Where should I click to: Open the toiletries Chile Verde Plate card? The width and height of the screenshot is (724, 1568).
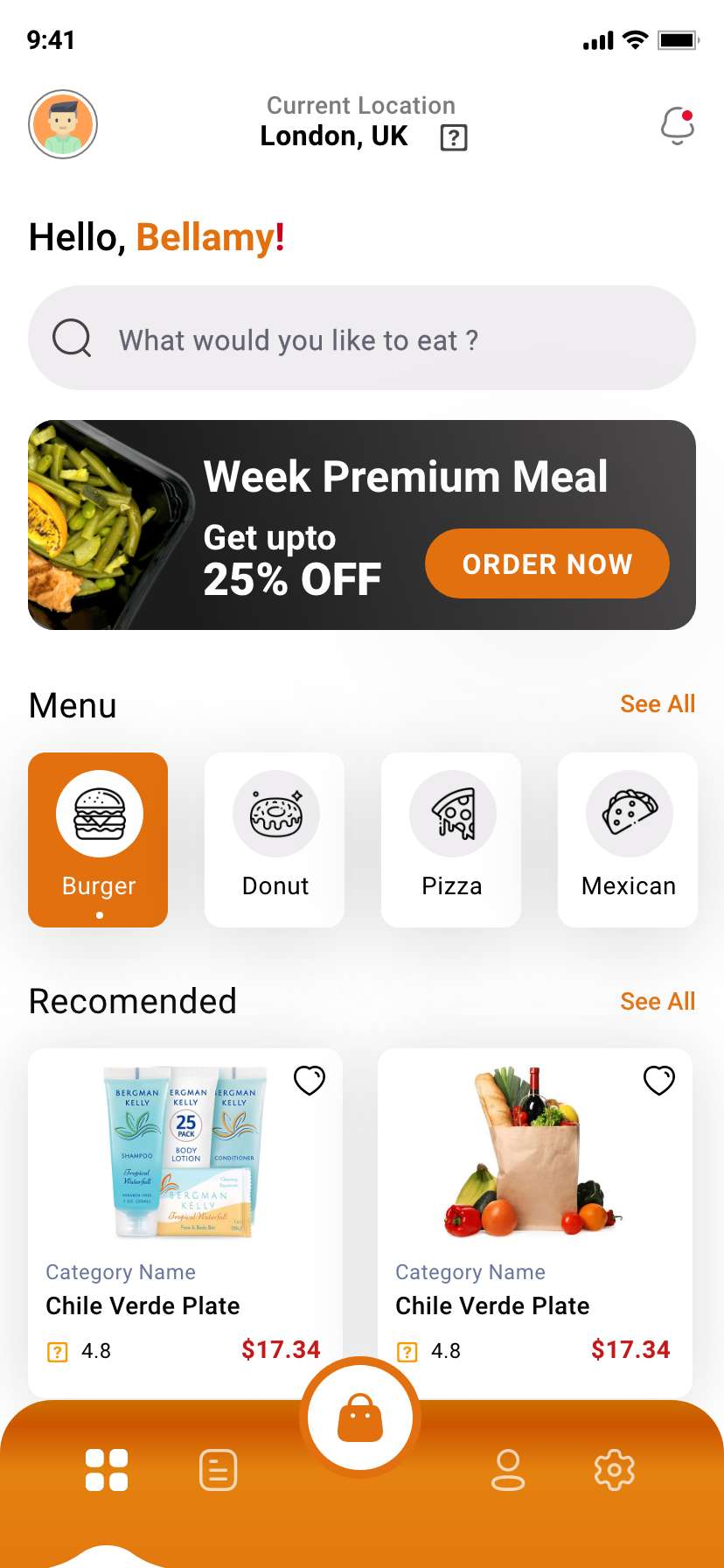point(184,1225)
